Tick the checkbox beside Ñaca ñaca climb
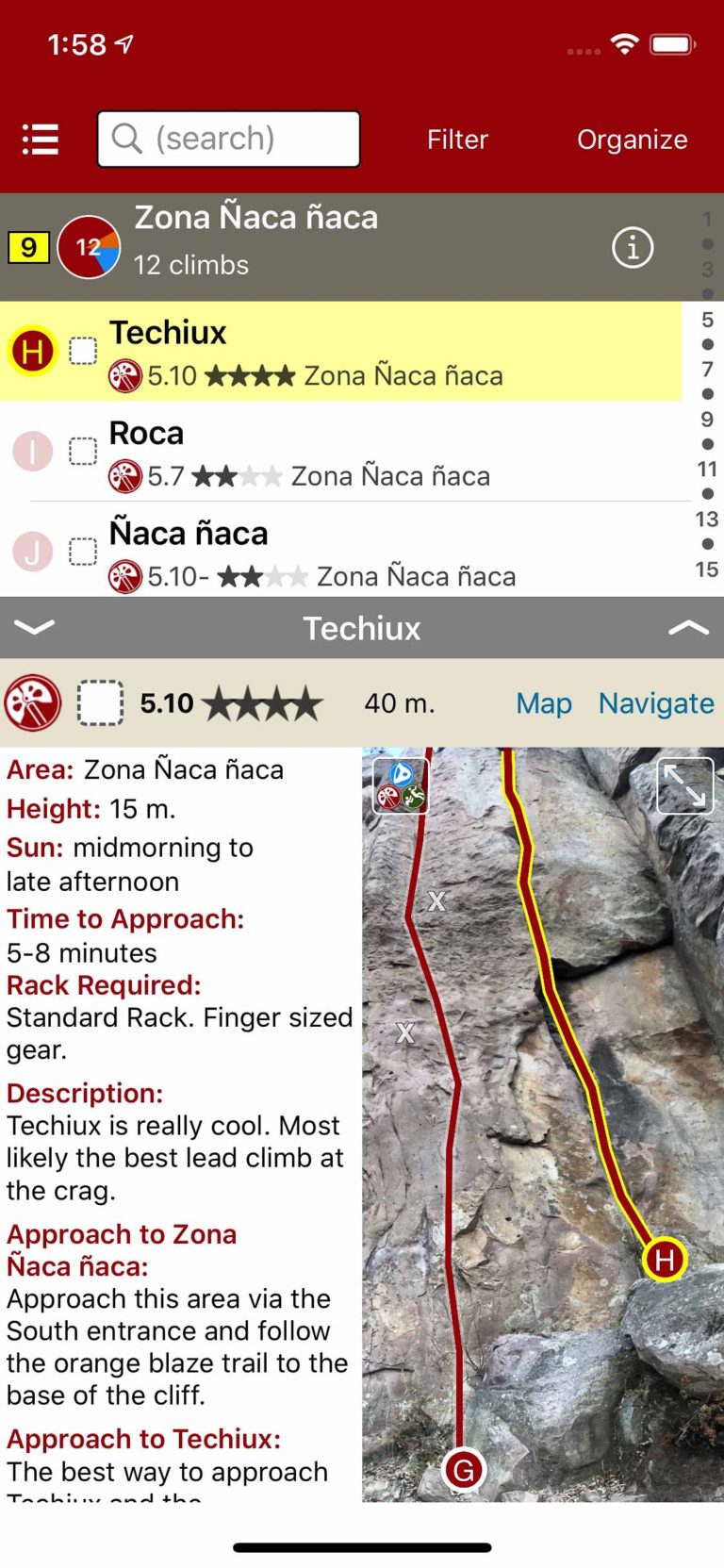 click(x=83, y=551)
